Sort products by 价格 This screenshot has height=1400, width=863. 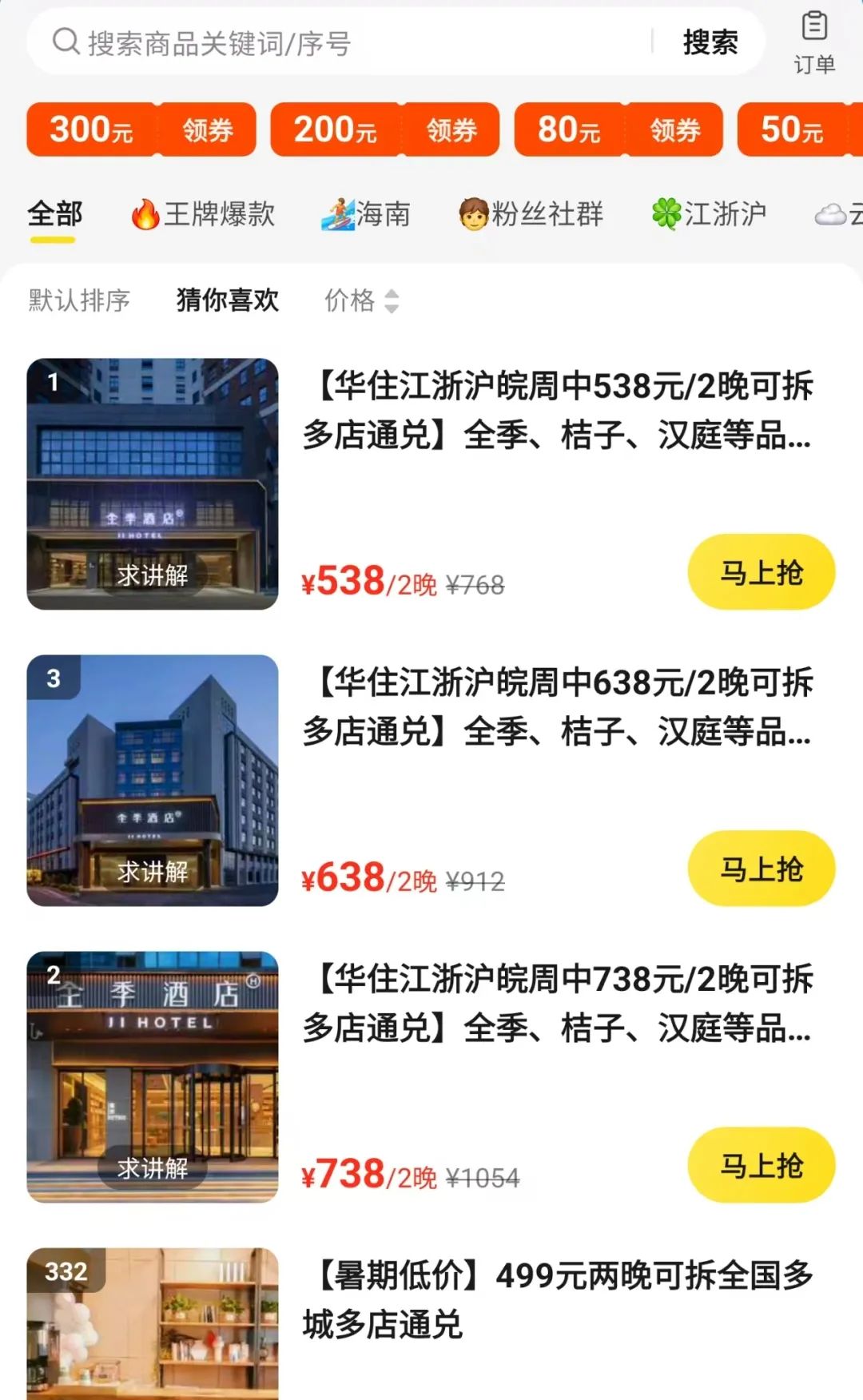pyautogui.click(x=361, y=300)
